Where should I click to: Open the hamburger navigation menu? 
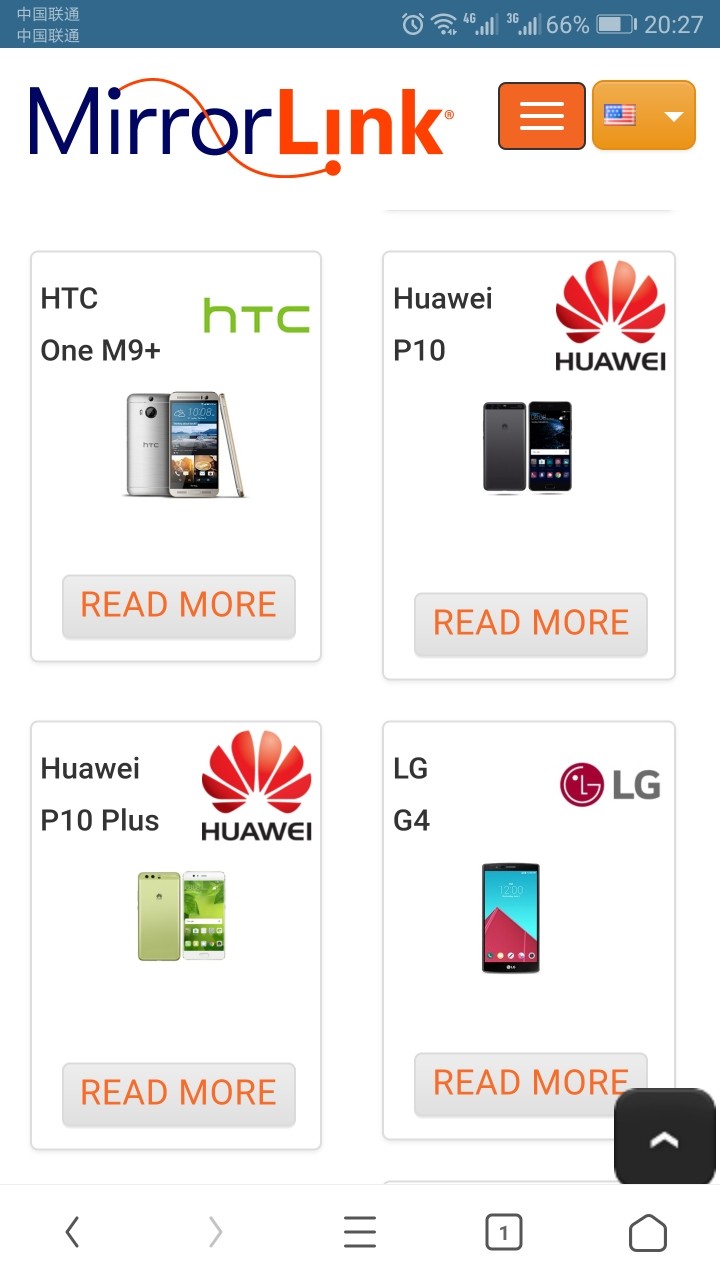click(541, 116)
